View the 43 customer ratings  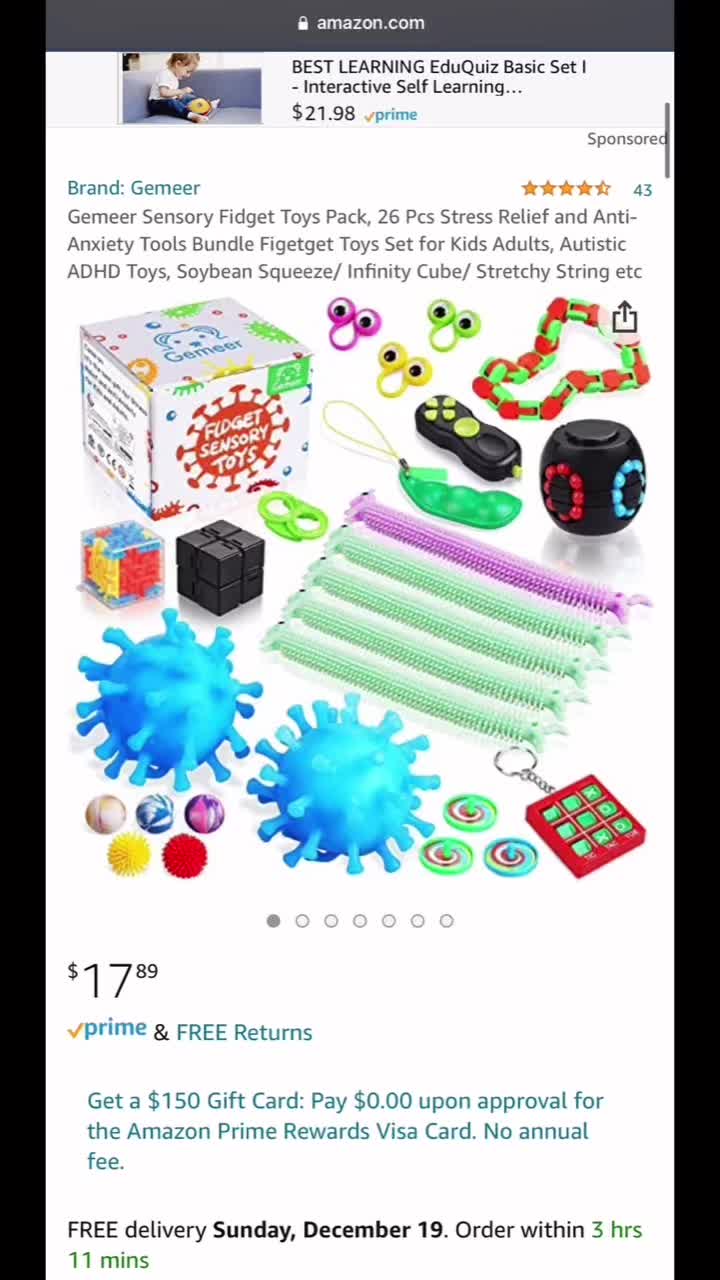642,189
